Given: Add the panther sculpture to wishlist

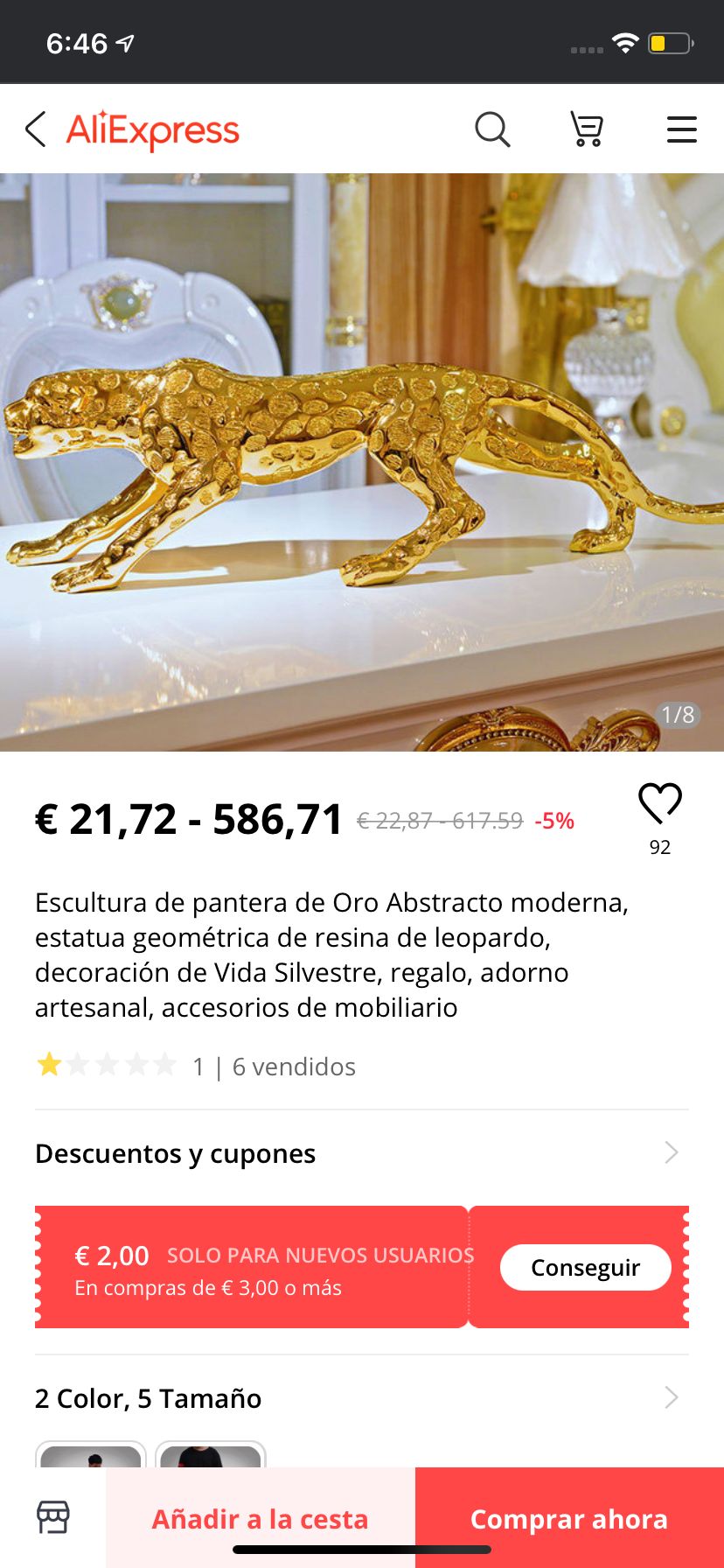Looking at the screenshot, I should coord(659,804).
